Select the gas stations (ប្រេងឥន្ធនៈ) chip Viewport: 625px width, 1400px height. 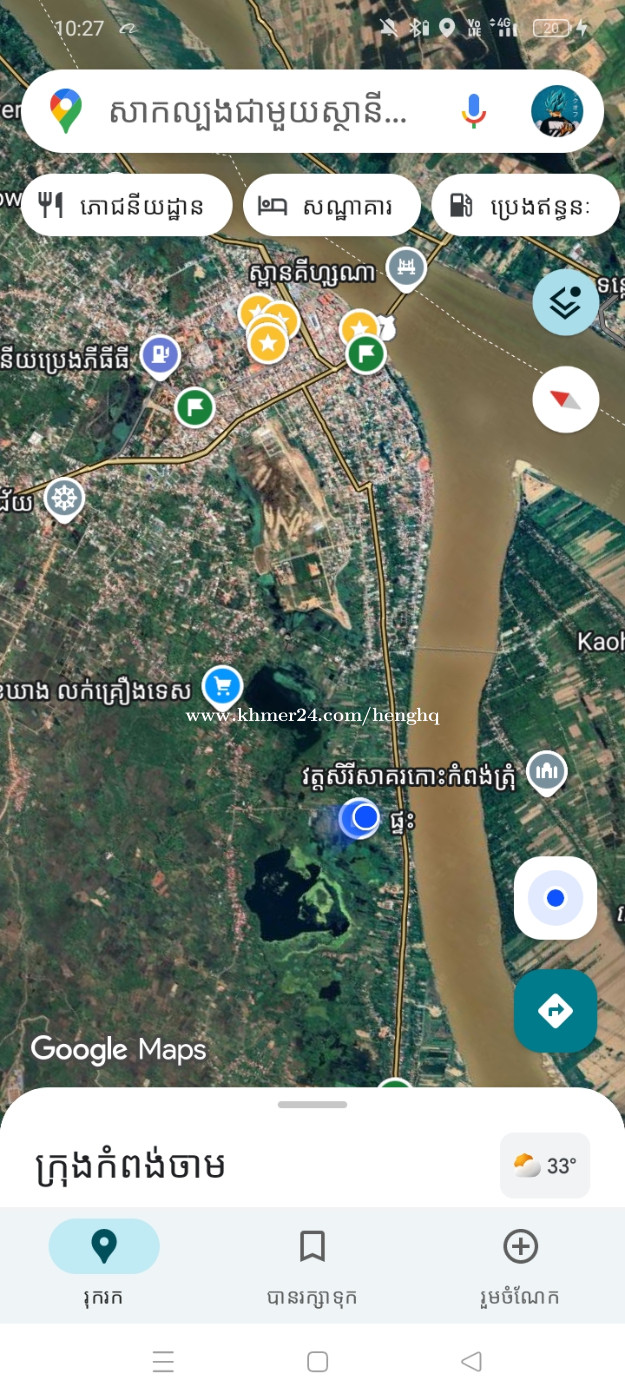point(525,206)
